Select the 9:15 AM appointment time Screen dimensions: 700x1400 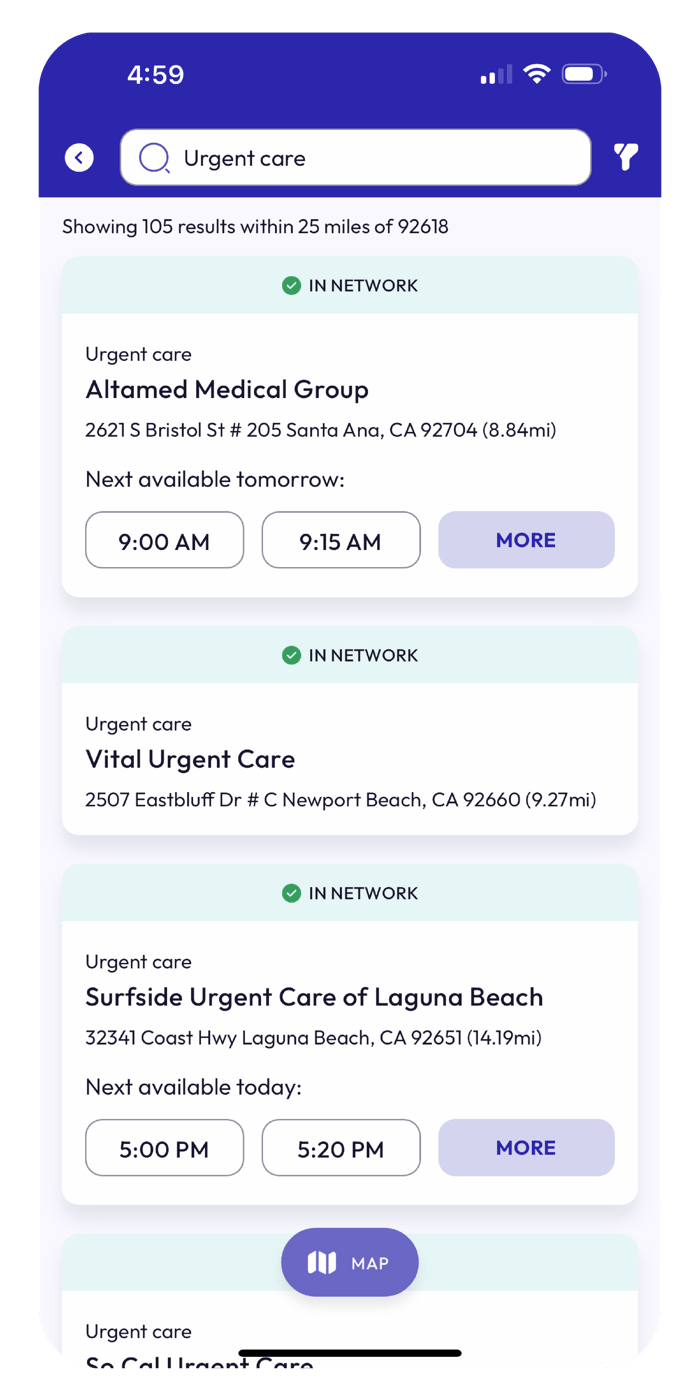(340, 541)
